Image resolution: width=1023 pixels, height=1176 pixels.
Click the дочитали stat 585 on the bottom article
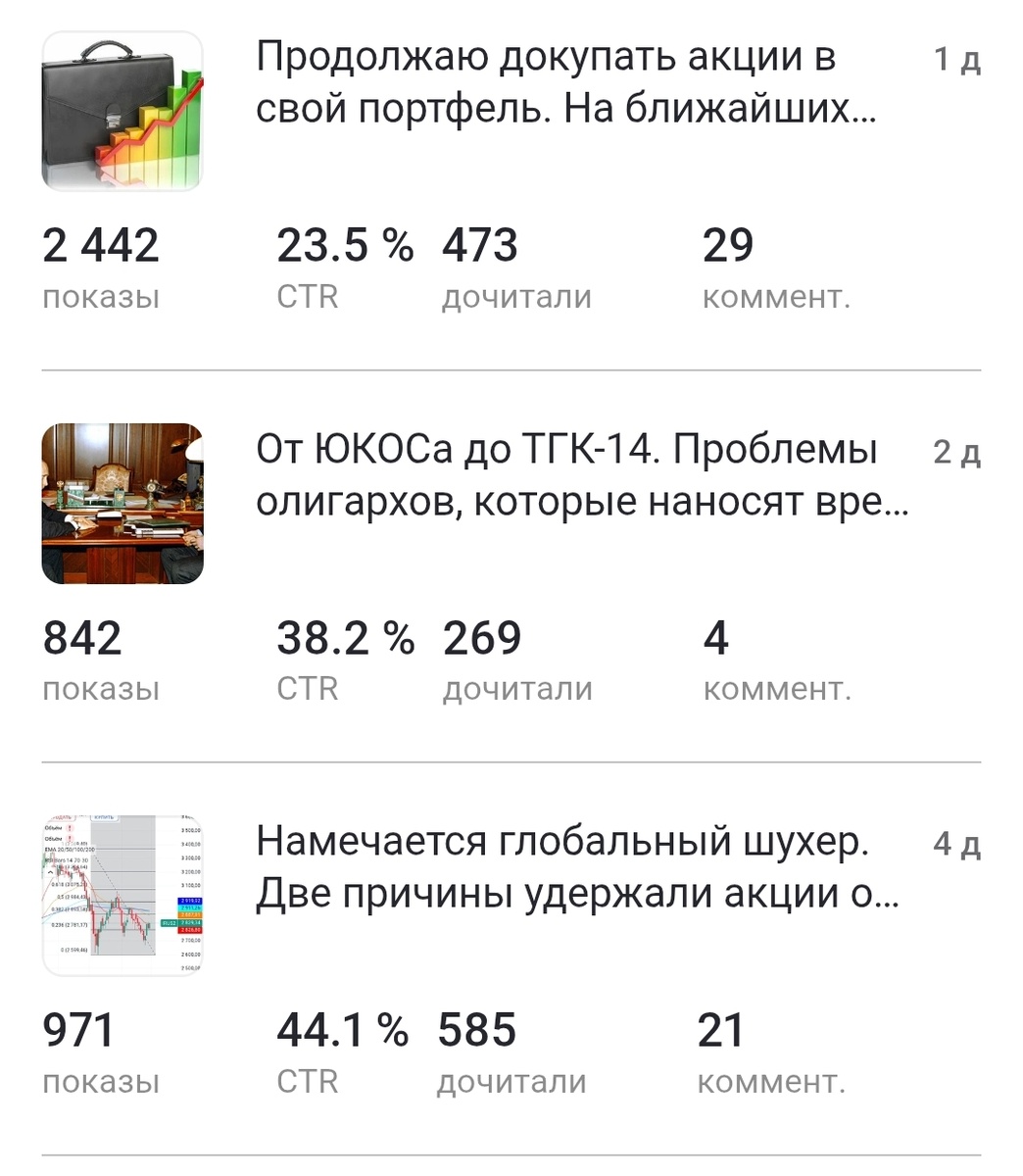478,1030
